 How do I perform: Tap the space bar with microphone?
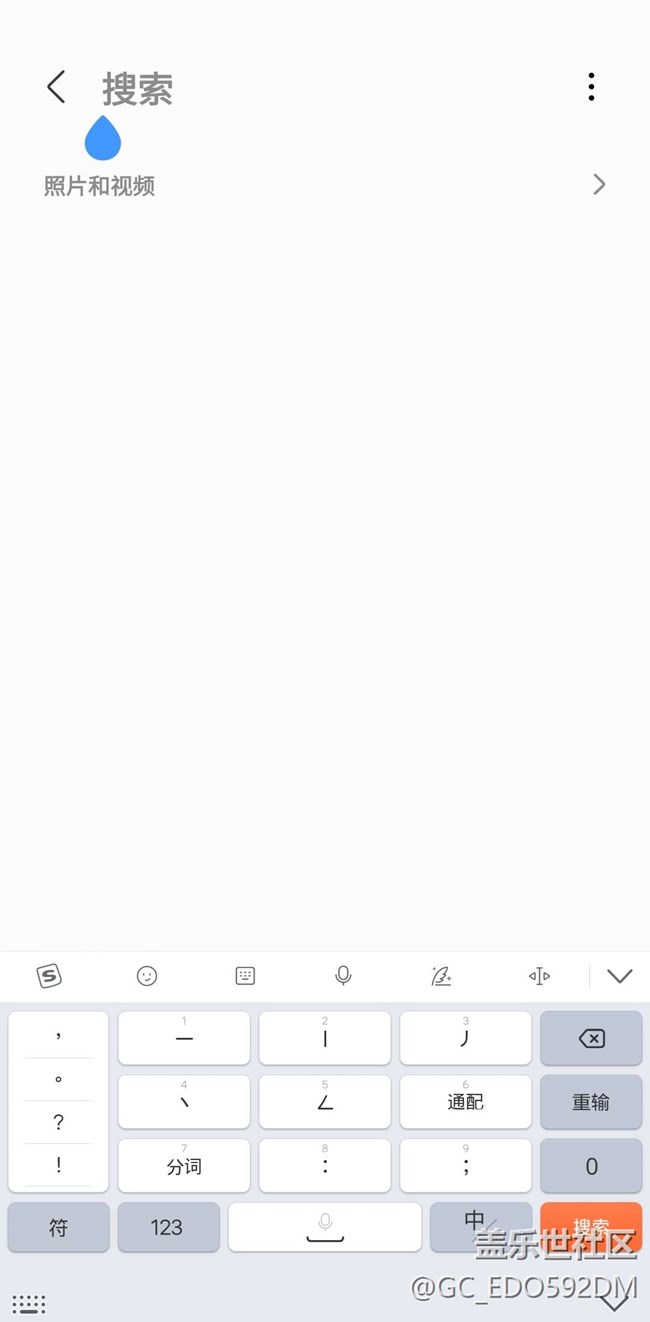coord(325,1227)
